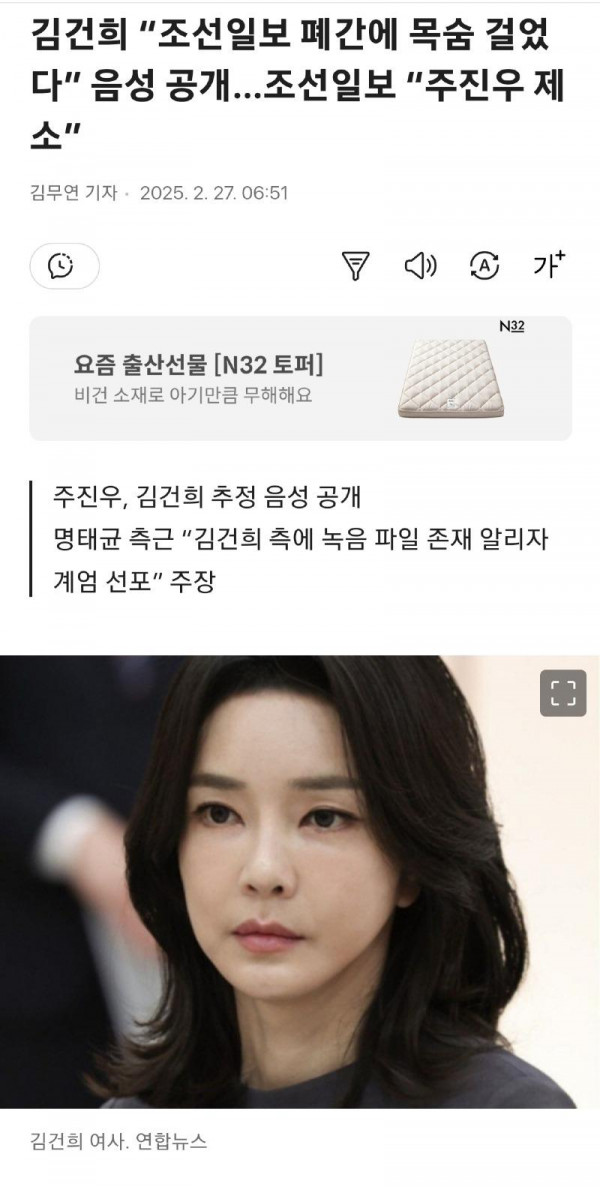Expand the photo to fullscreen
The height and width of the screenshot is (1187, 600).
563,693
